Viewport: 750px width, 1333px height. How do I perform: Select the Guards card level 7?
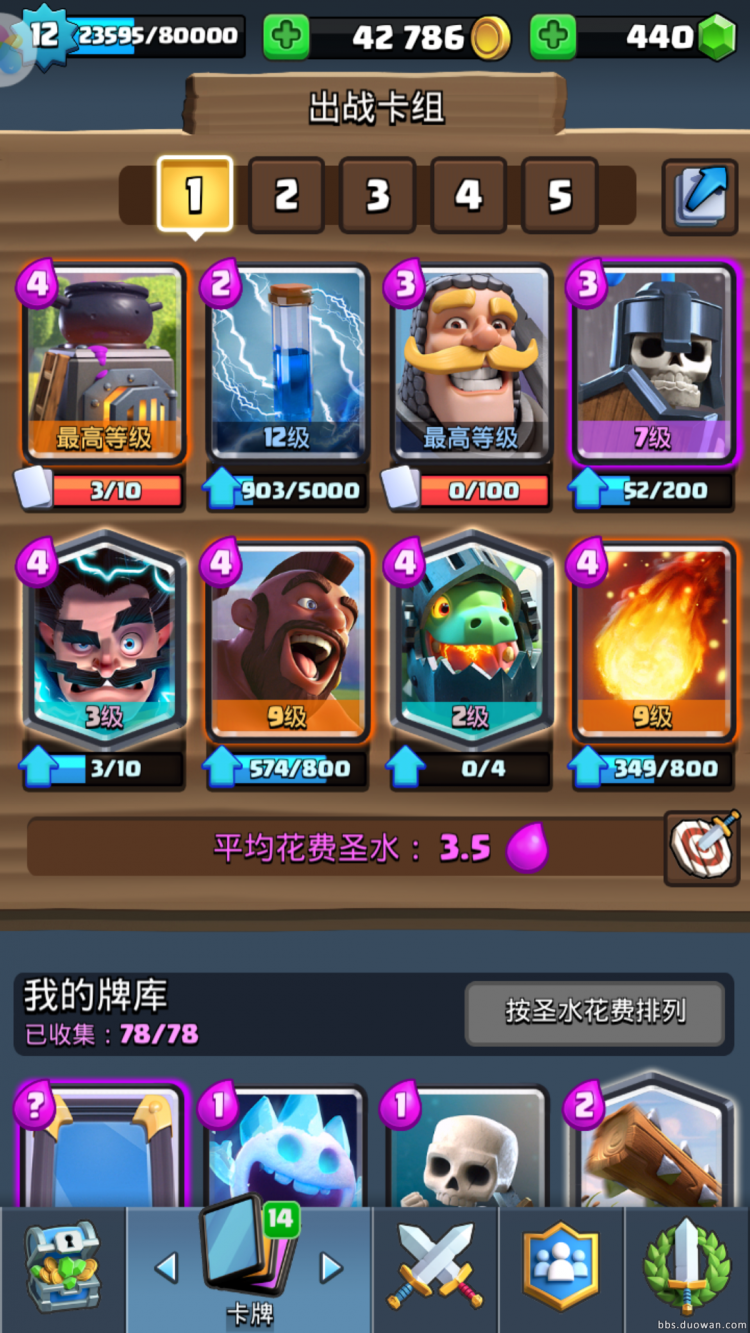pyautogui.click(x=652, y=365)
